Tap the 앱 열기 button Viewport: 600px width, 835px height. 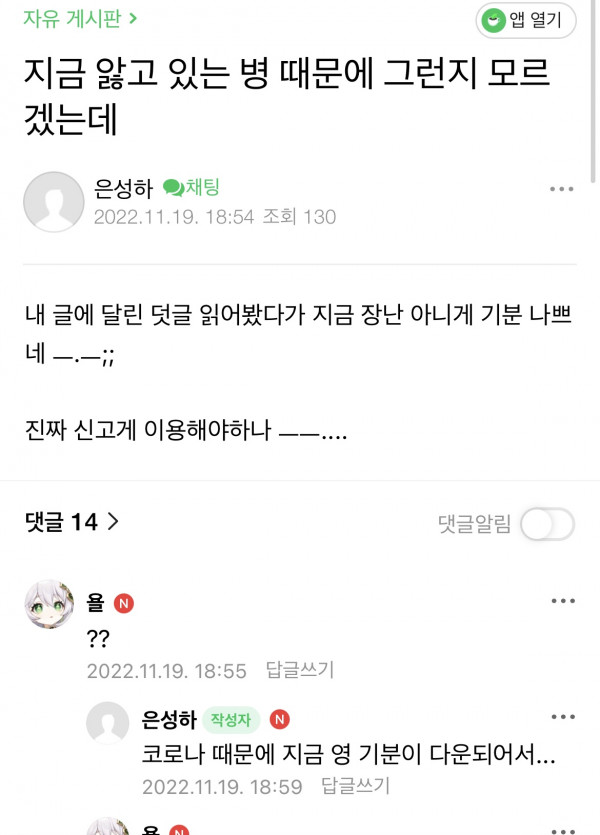pos(525,19)
